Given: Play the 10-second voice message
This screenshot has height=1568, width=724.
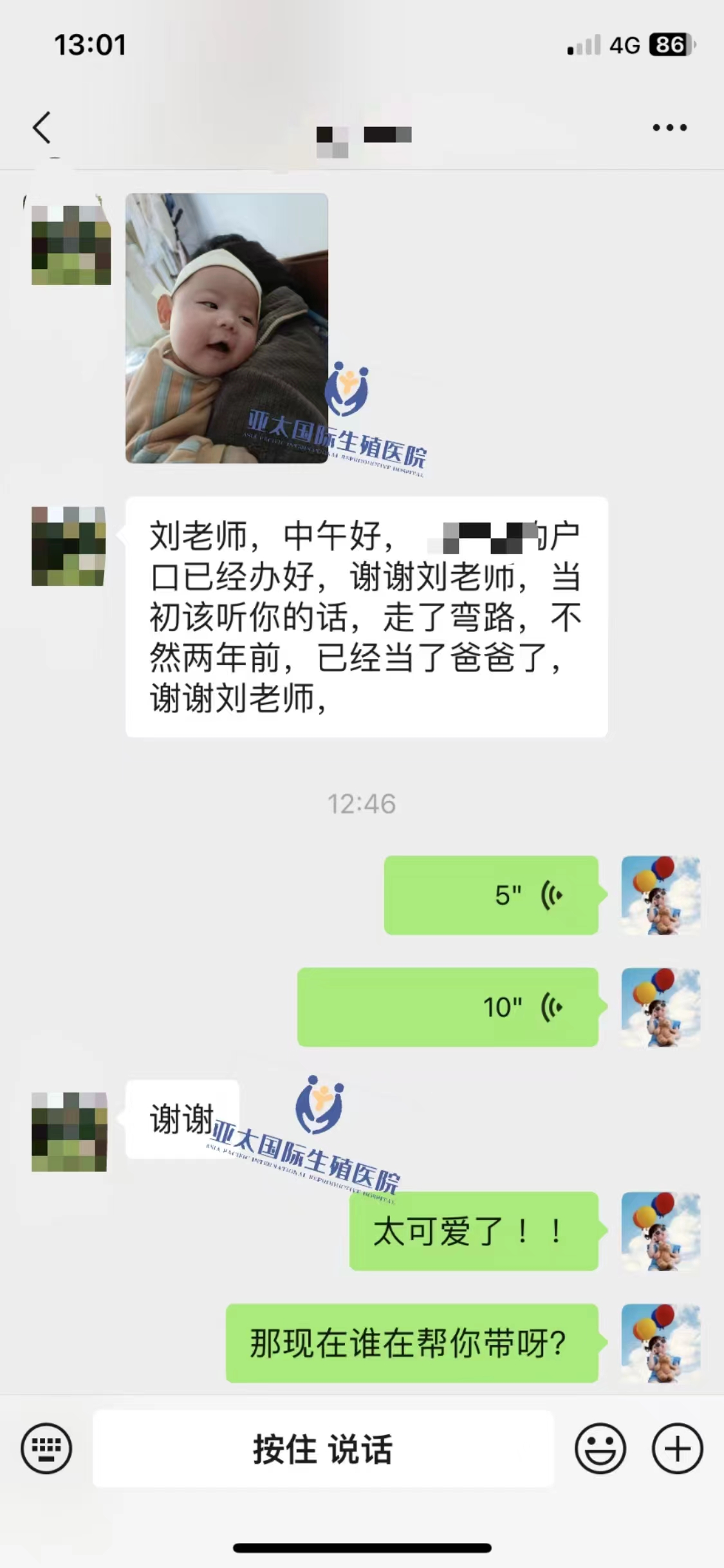Looking at the screenshot, I should point(448,1007).
